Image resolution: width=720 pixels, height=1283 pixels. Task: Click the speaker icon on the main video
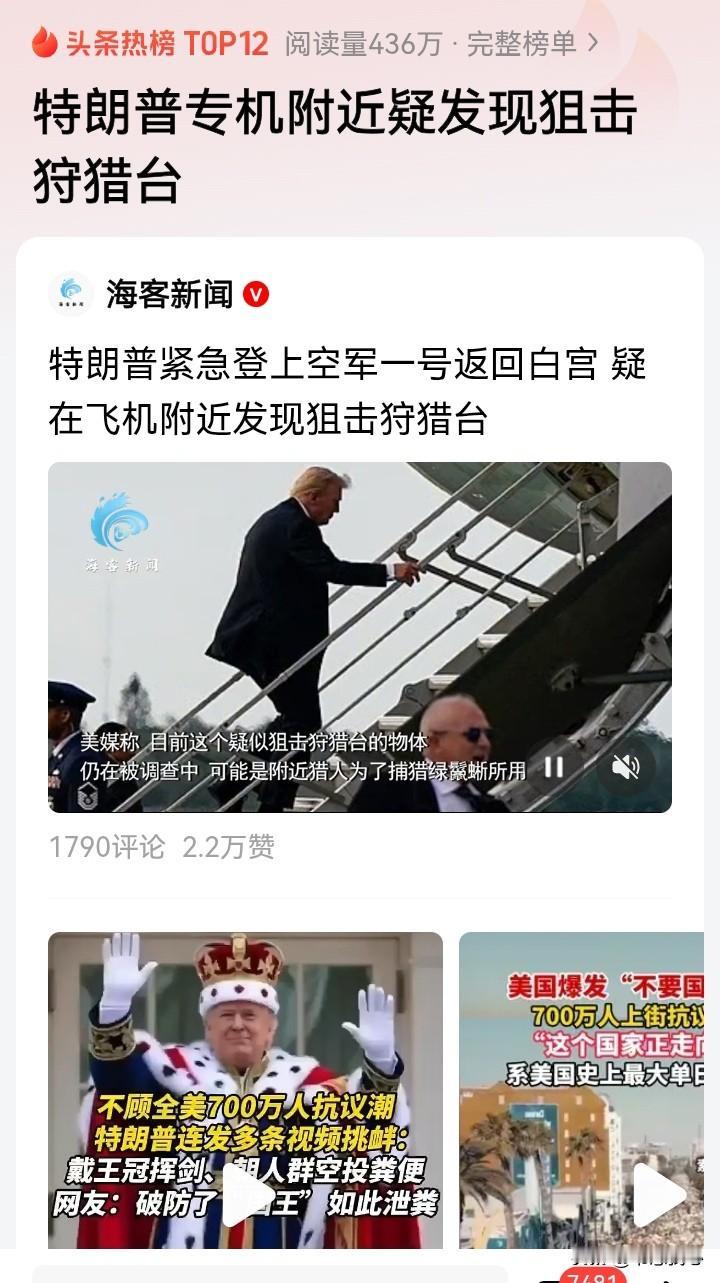coord(624,766)
